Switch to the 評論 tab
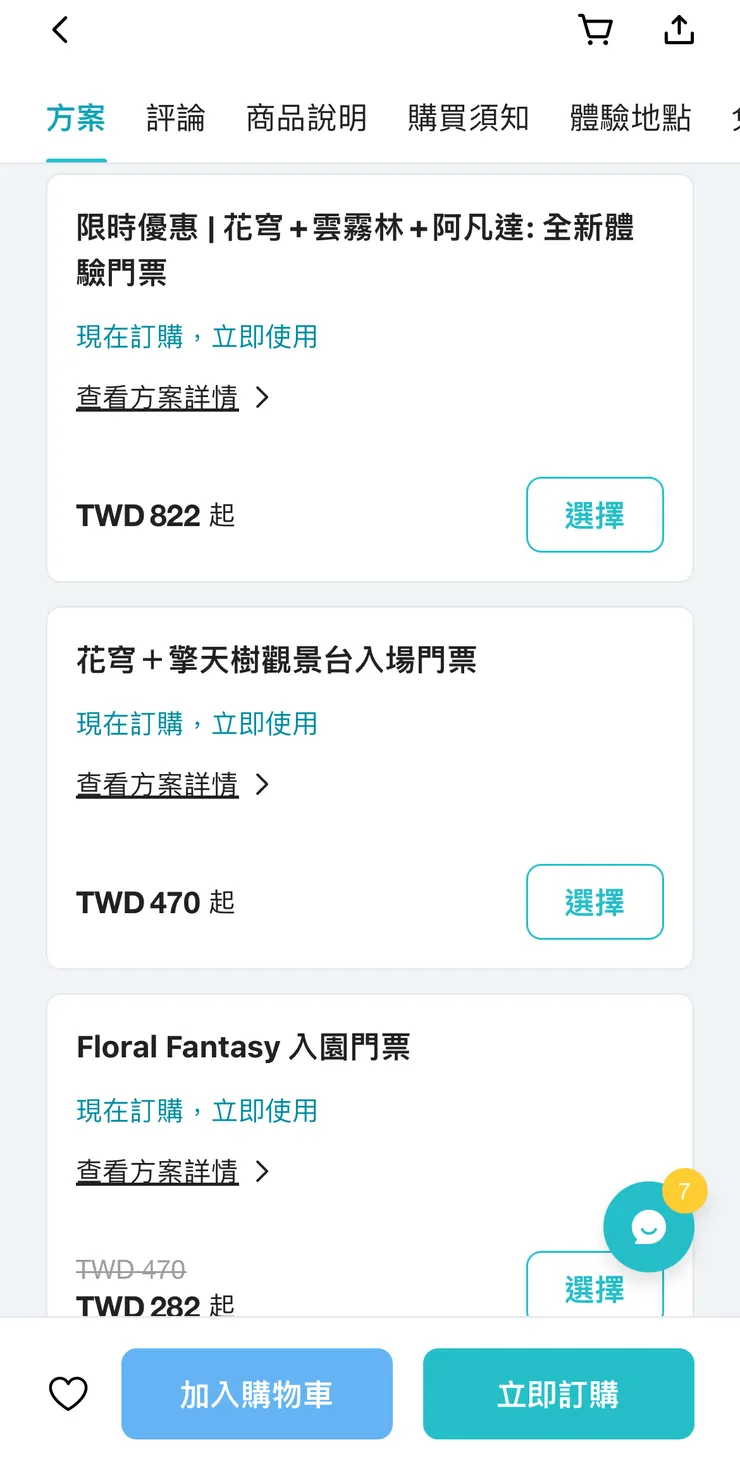Screen dimensions: 740x1457 175,118
